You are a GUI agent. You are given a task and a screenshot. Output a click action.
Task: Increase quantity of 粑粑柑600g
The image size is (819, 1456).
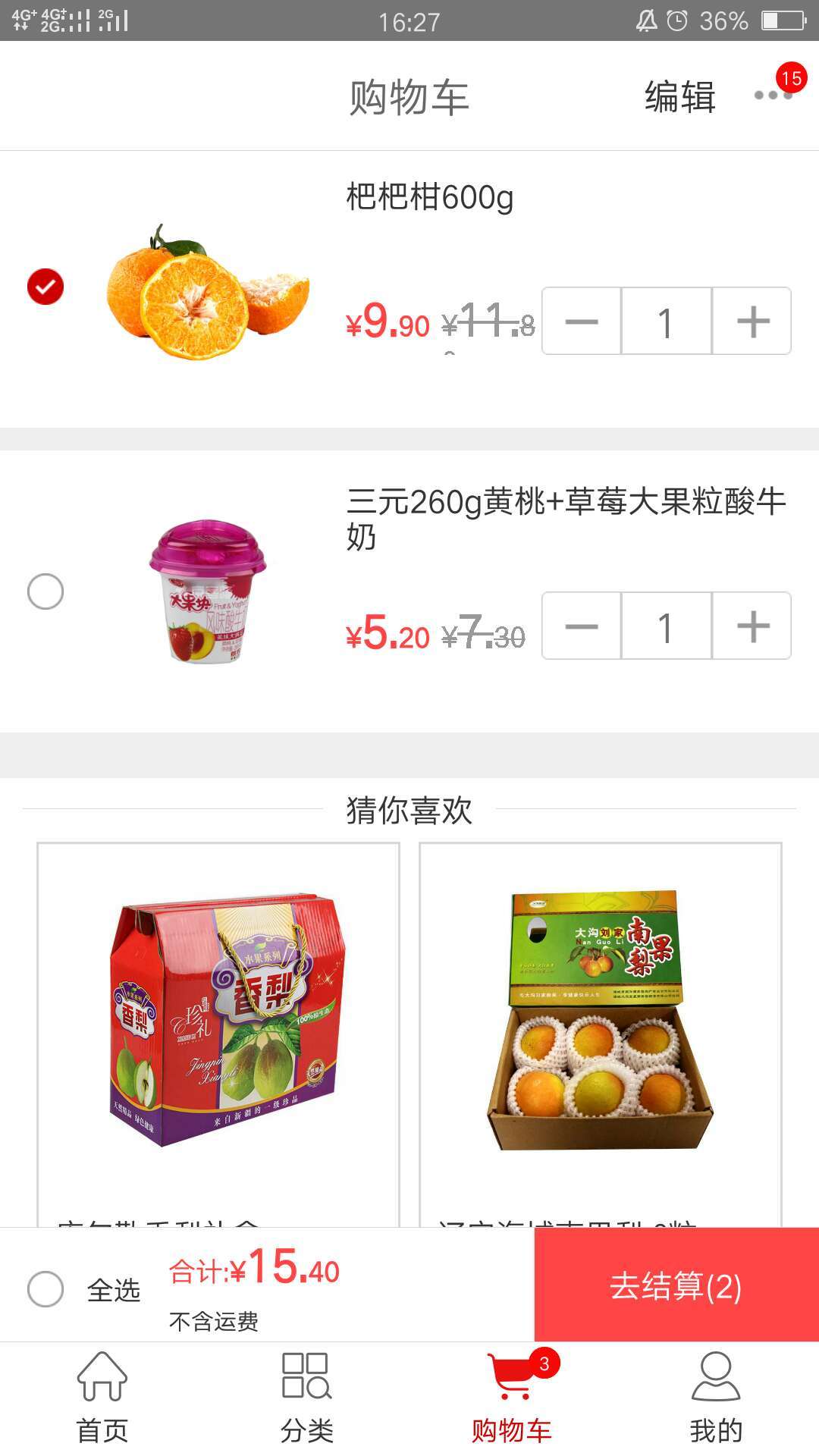752,322
